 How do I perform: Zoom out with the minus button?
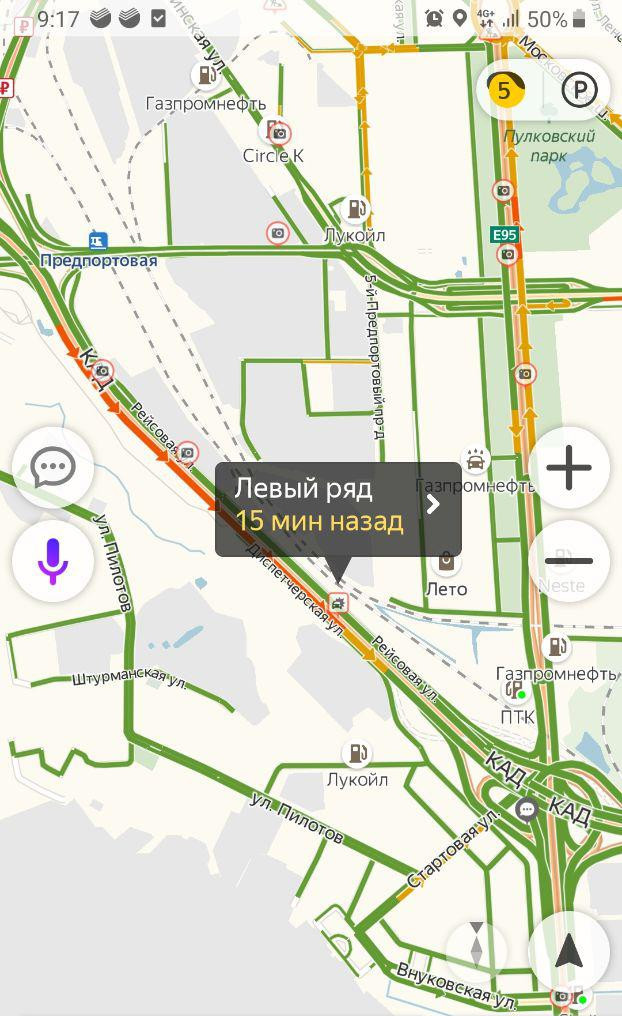[569, 561]
